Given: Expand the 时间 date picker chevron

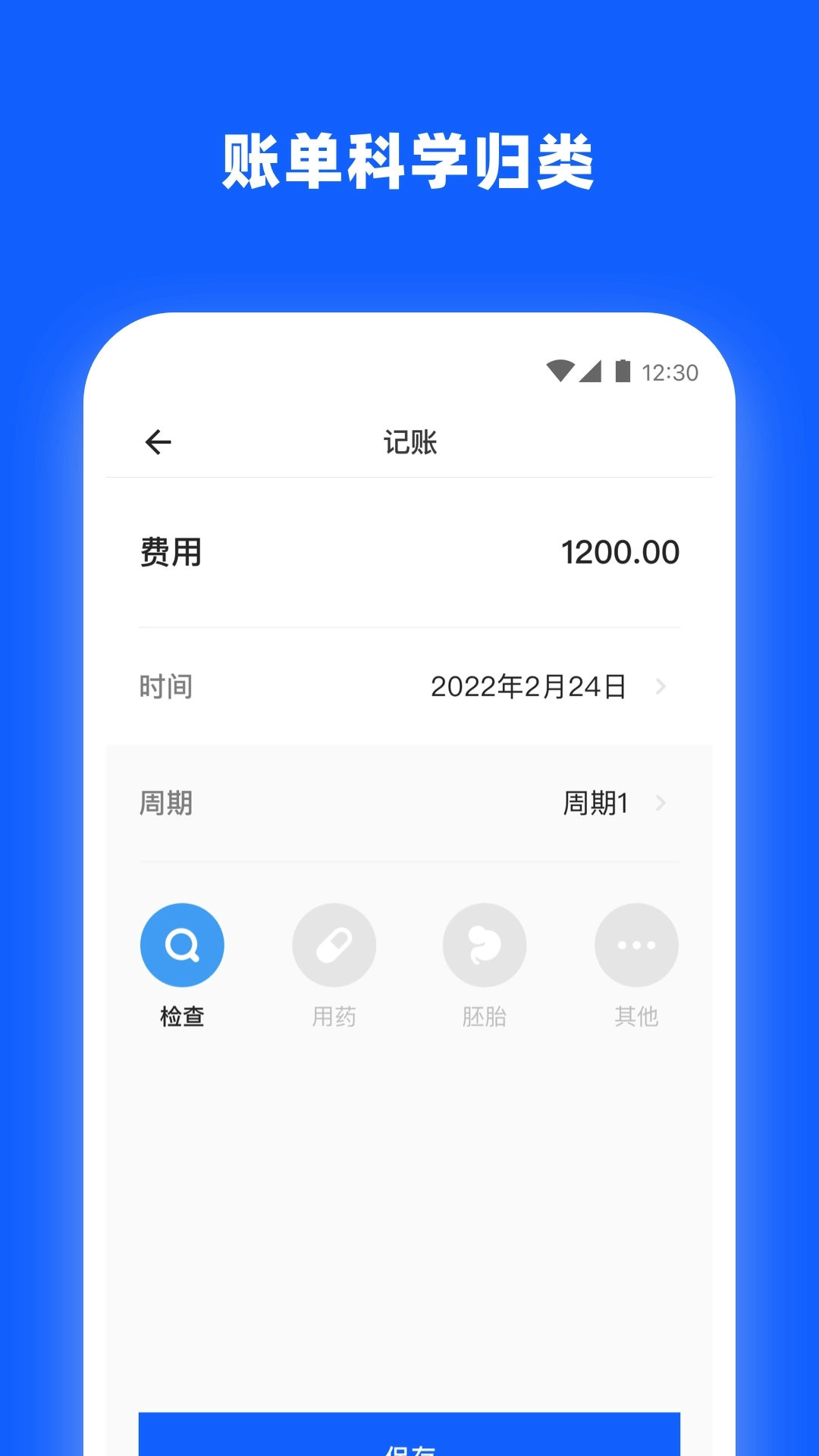Looking at the screenshot, I should [x=663, y=687].
